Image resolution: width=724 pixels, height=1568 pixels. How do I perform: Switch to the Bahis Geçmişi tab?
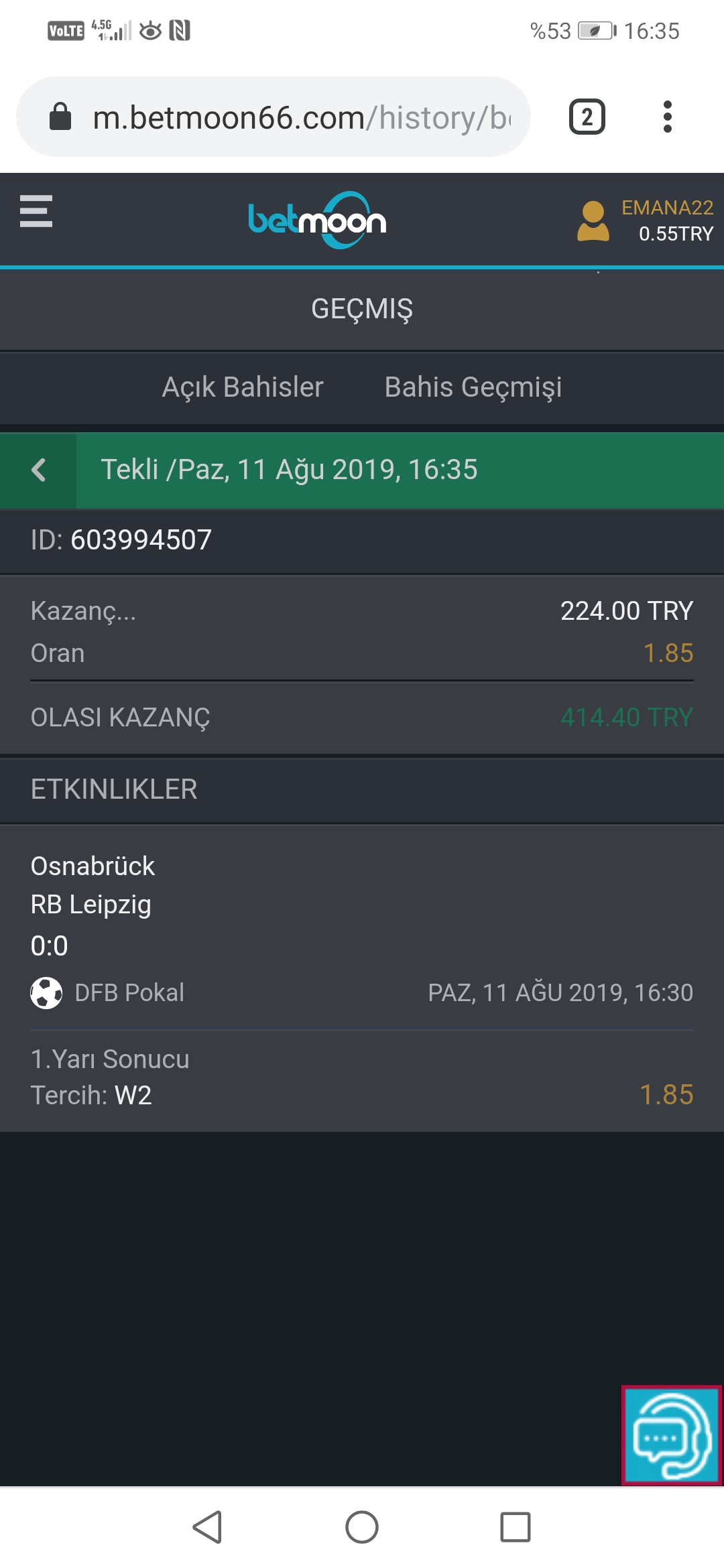tap(473, 387)
